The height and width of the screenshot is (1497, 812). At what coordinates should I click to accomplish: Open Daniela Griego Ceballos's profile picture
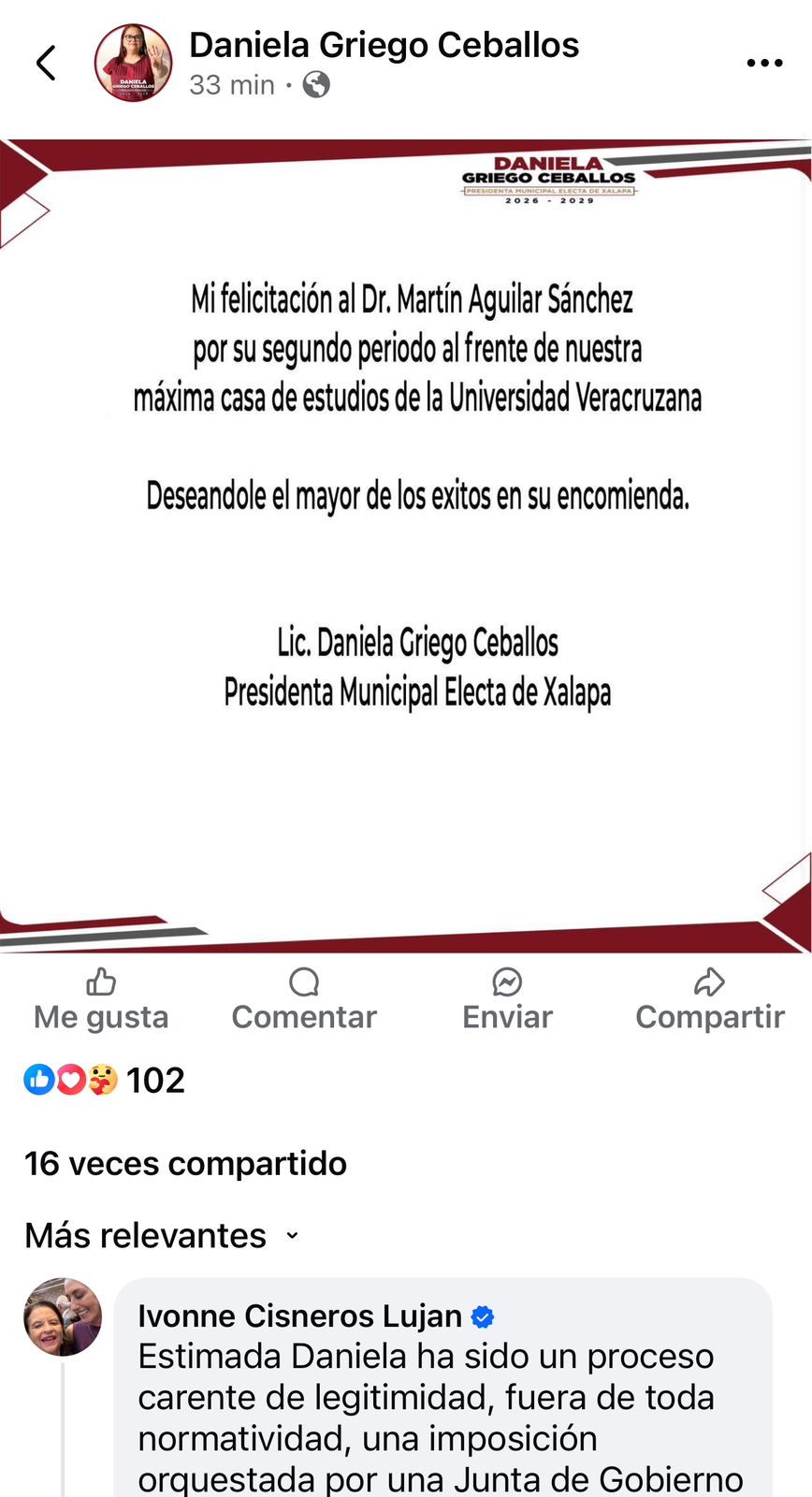[x=134, y=63]
